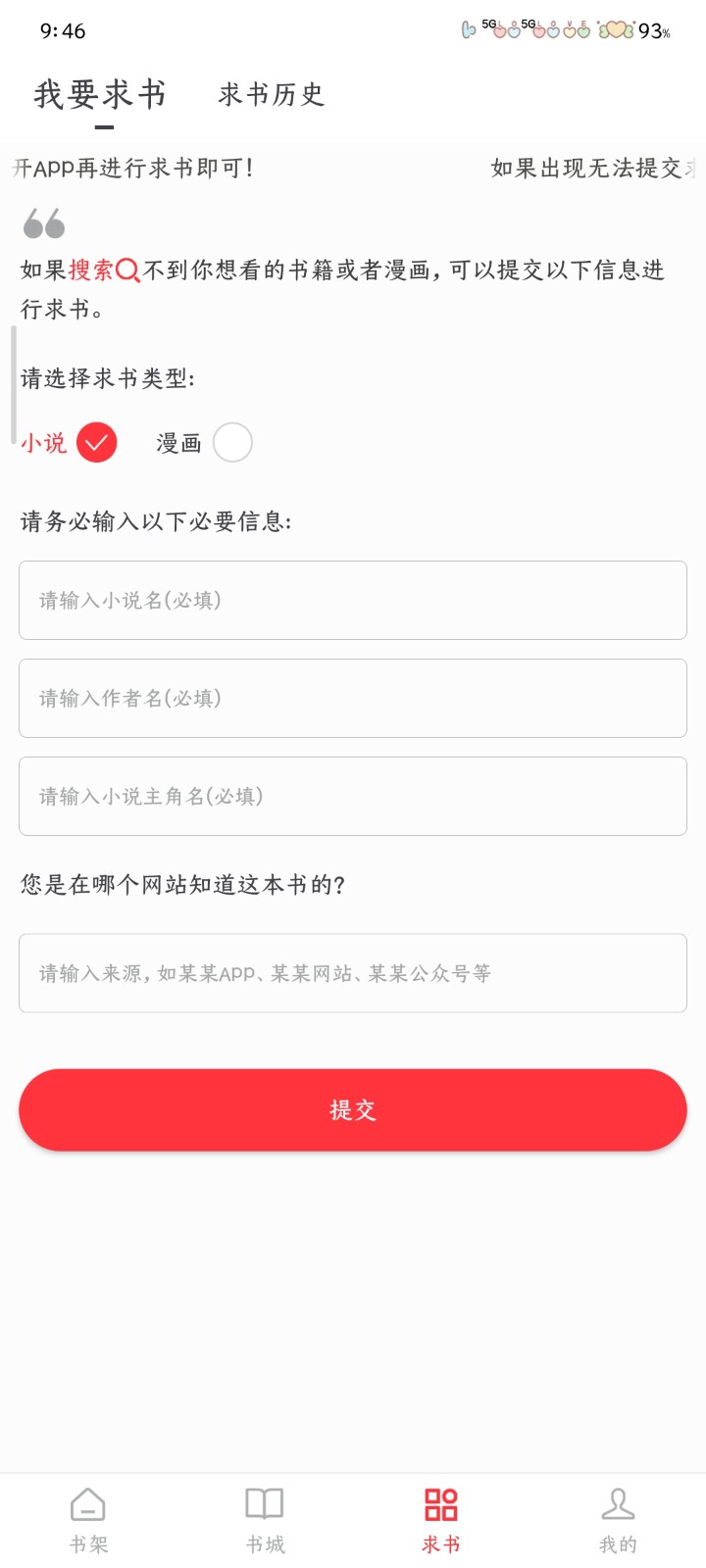
Task: Tap the gray quotation mark icon
Action: coord(42,225)
